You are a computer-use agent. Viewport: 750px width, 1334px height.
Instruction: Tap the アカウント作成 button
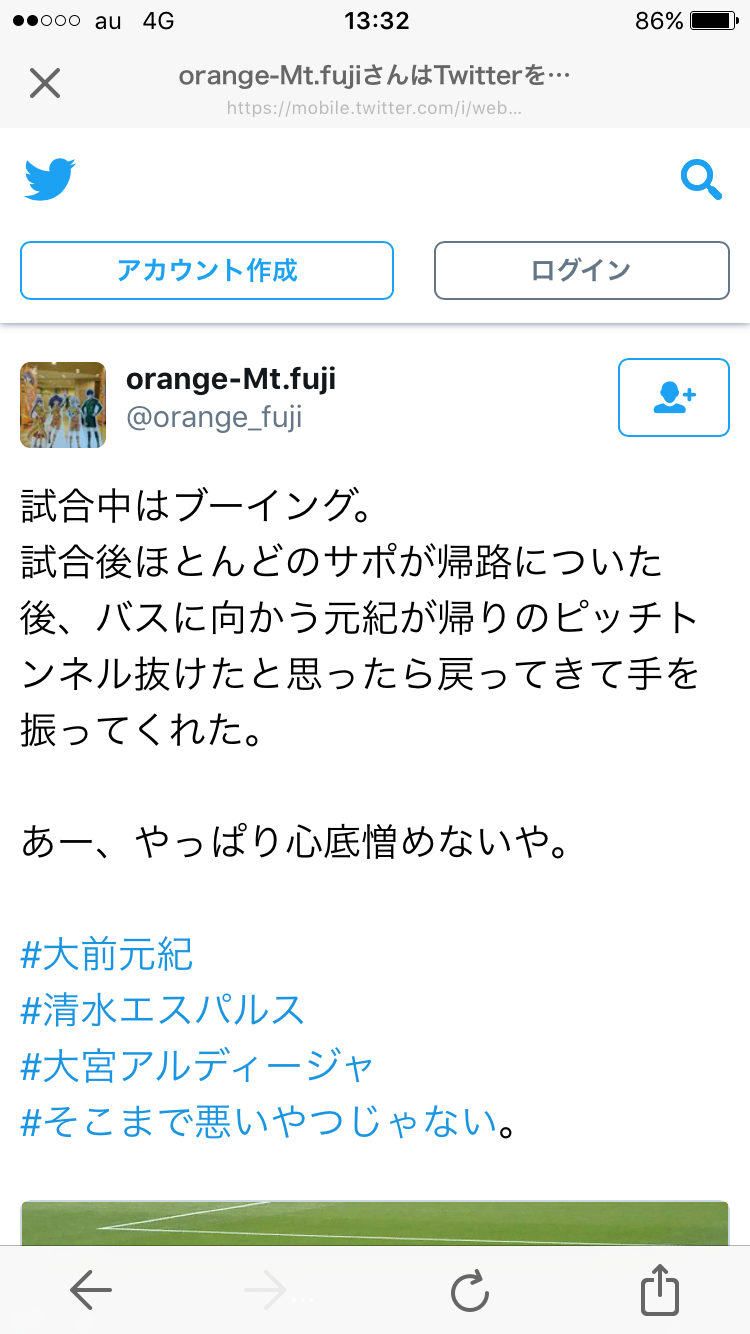click(207, 270)
